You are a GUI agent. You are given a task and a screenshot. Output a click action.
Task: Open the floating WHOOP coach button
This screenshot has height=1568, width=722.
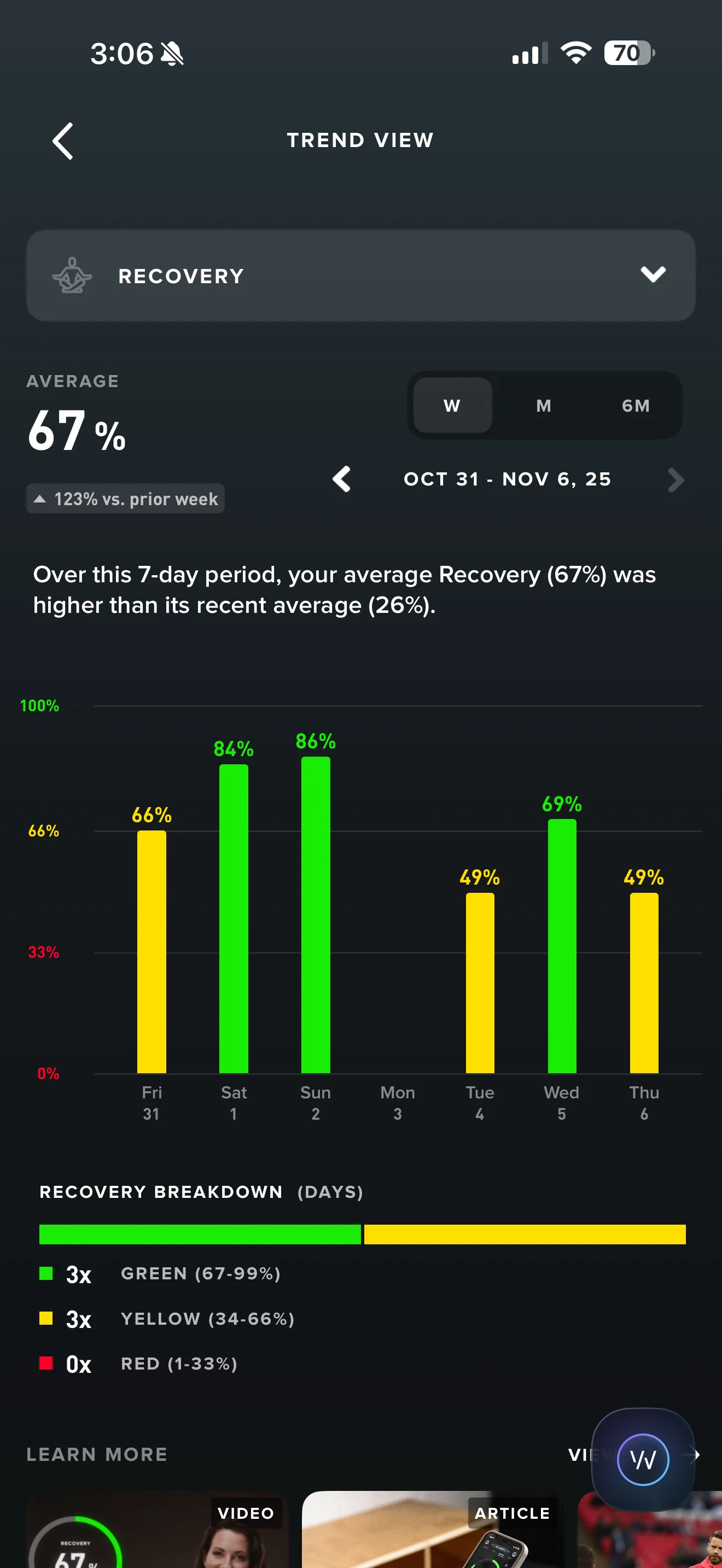pyautogui.click(x=643, y=1459)
